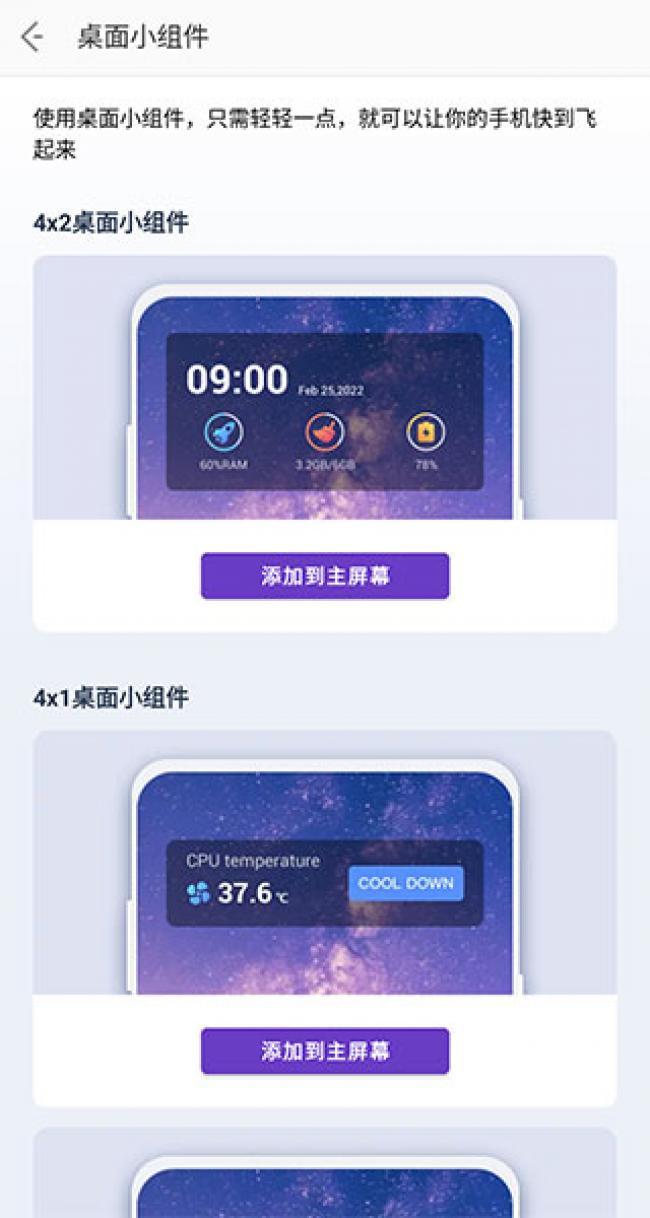The image size is (650, 1218).
Task: Go back from the 桌面小组件 page
Action: coord(32,38)
